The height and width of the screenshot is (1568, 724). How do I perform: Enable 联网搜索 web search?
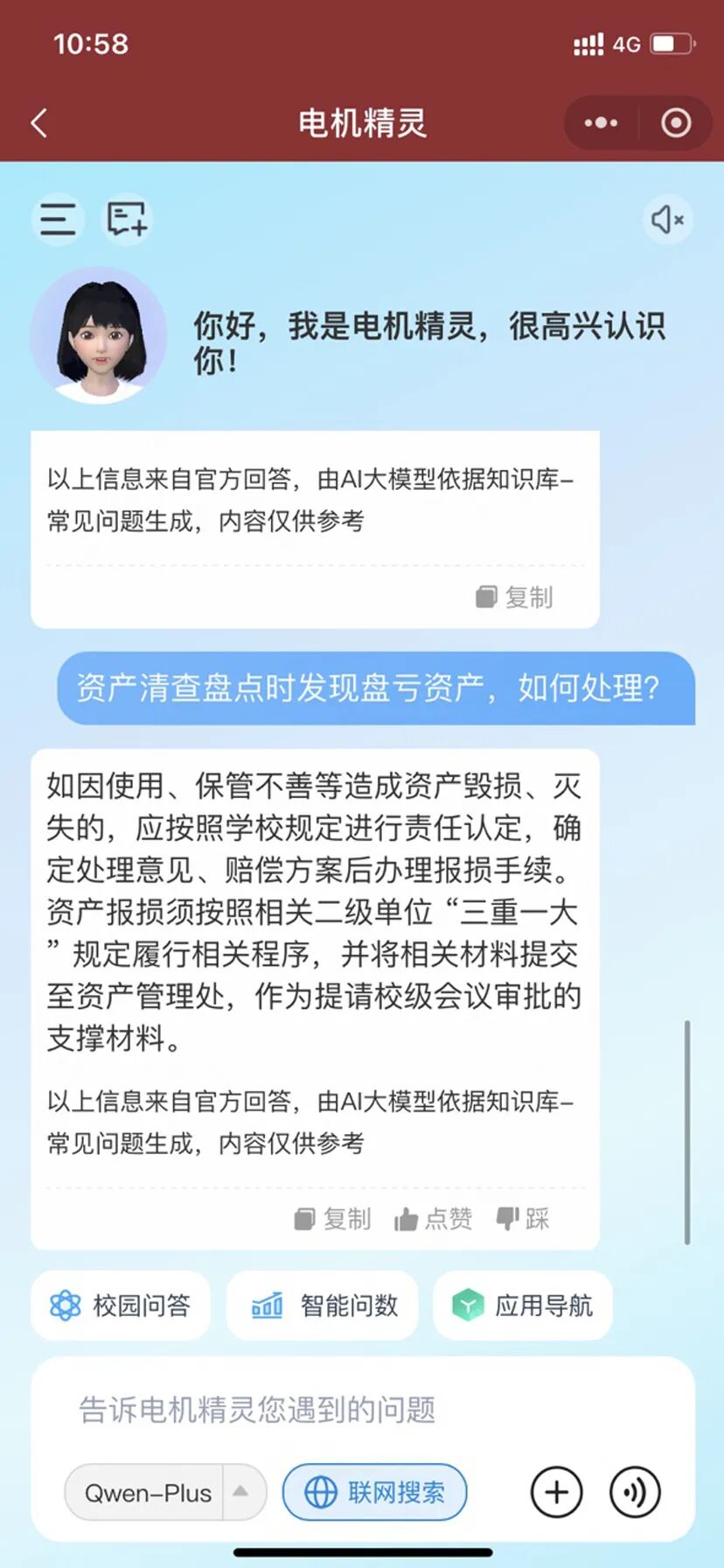click(x=374, y=1492)
